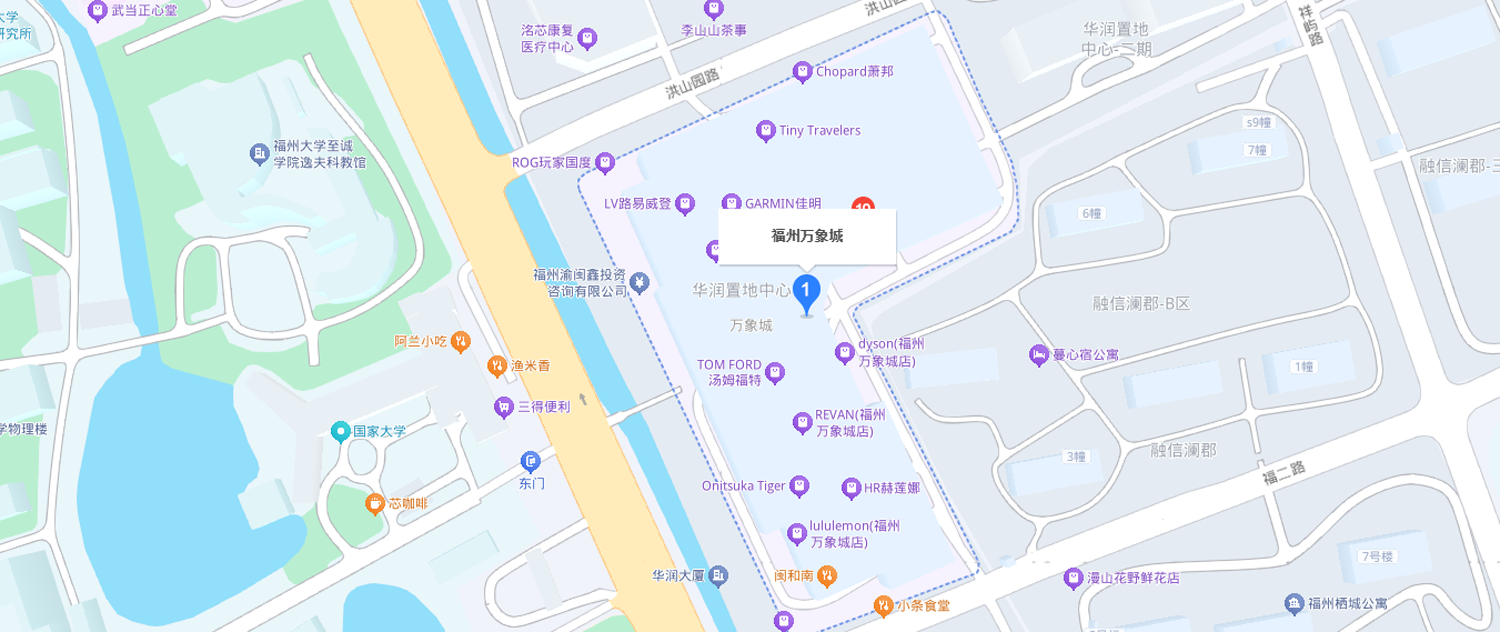1500x632 pixels.
Task: Tap the 芯咖啡 coffee marker
Action: [375, 503]
